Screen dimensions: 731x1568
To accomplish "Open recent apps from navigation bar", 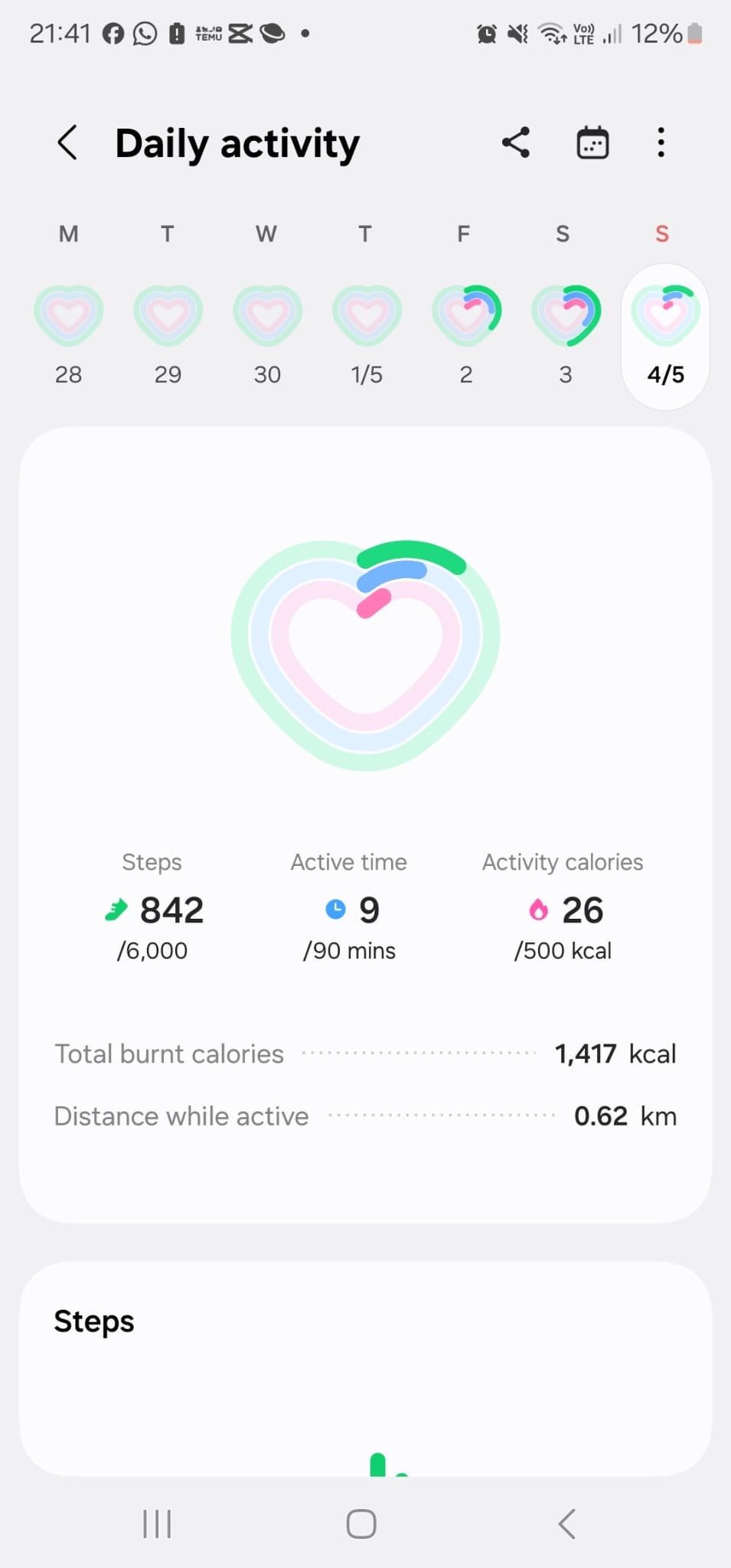I will 157,1524.
